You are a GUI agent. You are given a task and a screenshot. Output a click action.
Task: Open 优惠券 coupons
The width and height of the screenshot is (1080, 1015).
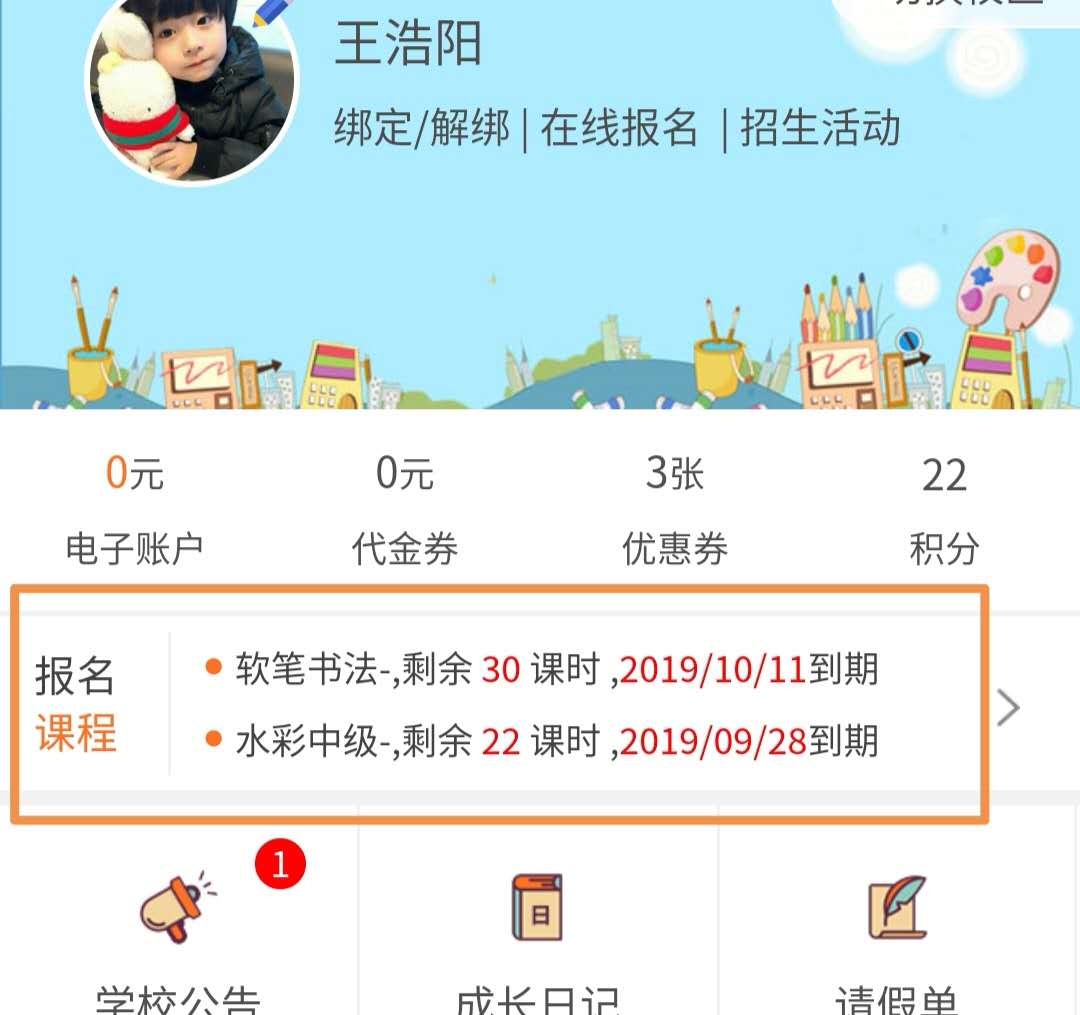tap(675, 510)
